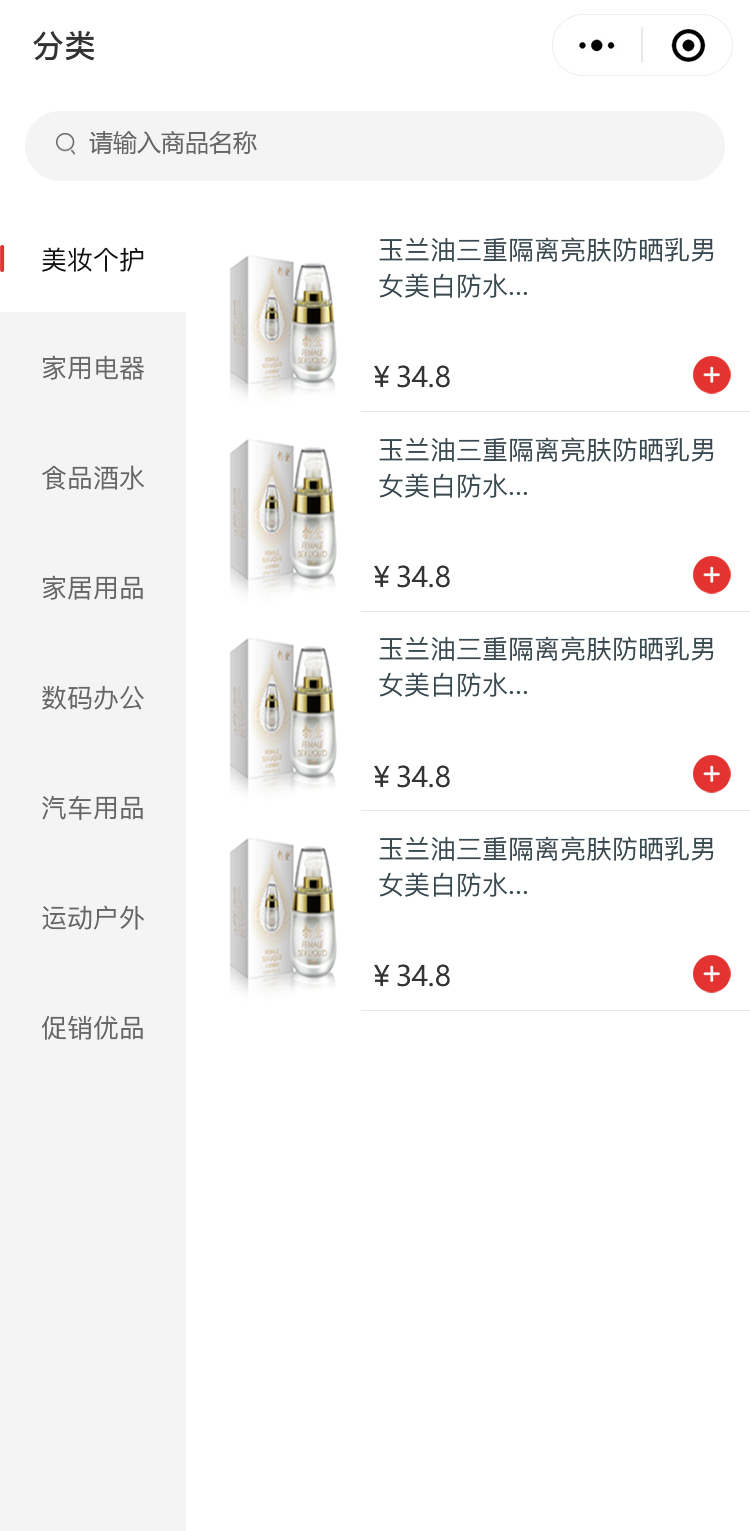Browse the 汽车用品 category
Screen dimensions: 750x1531
click(93, 808)
